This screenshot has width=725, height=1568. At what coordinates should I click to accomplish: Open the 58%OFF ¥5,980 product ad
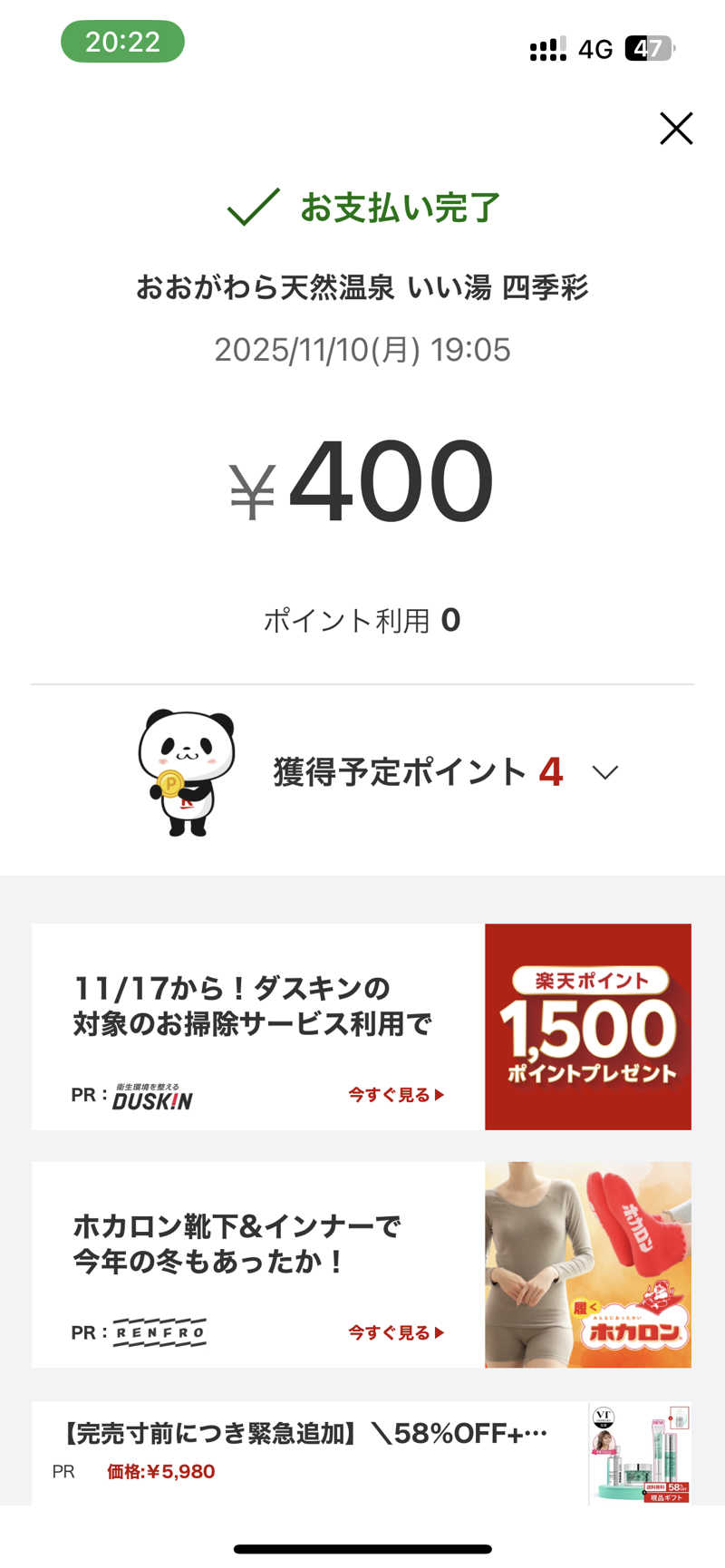(361, 1452)
